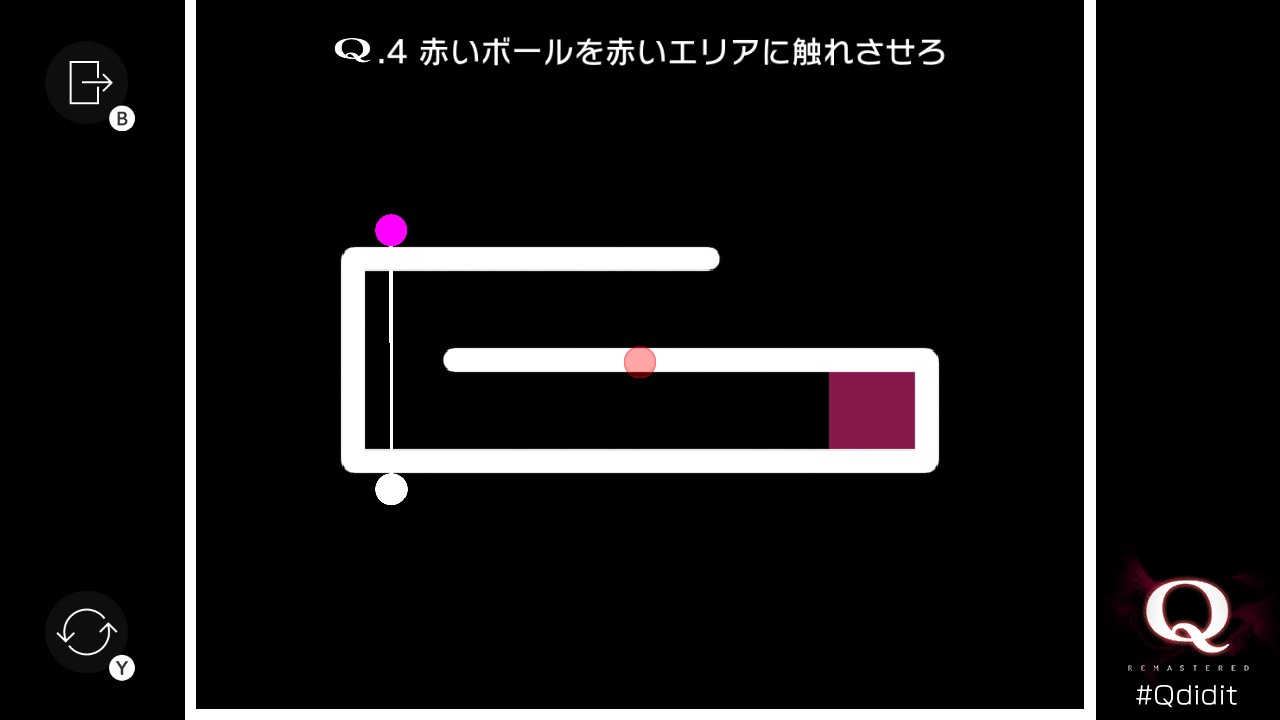Tap the exit puzzle icon
The width and height of the screenshot is (1280, 720).
click(x=87, y=82)
